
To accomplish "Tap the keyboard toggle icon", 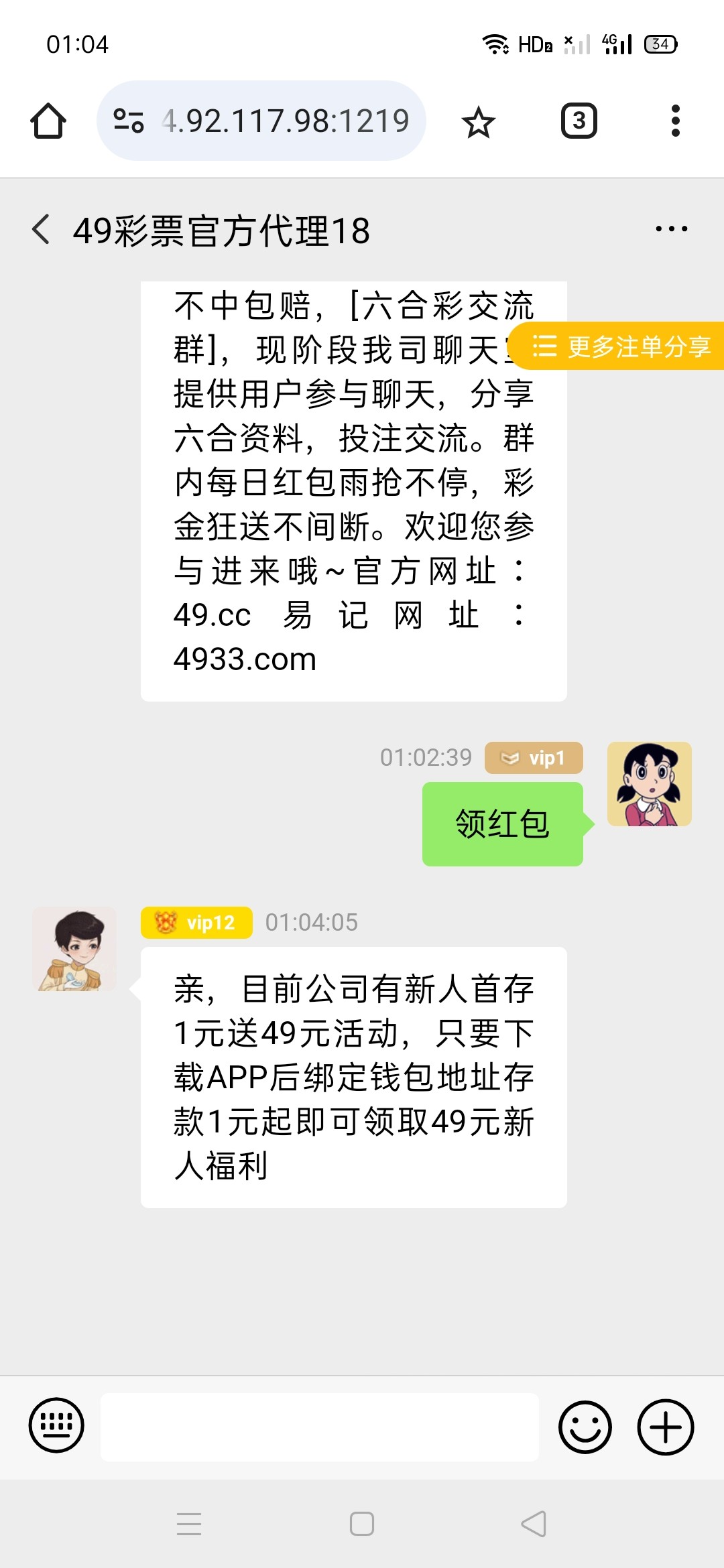I will pos(56,1425).
